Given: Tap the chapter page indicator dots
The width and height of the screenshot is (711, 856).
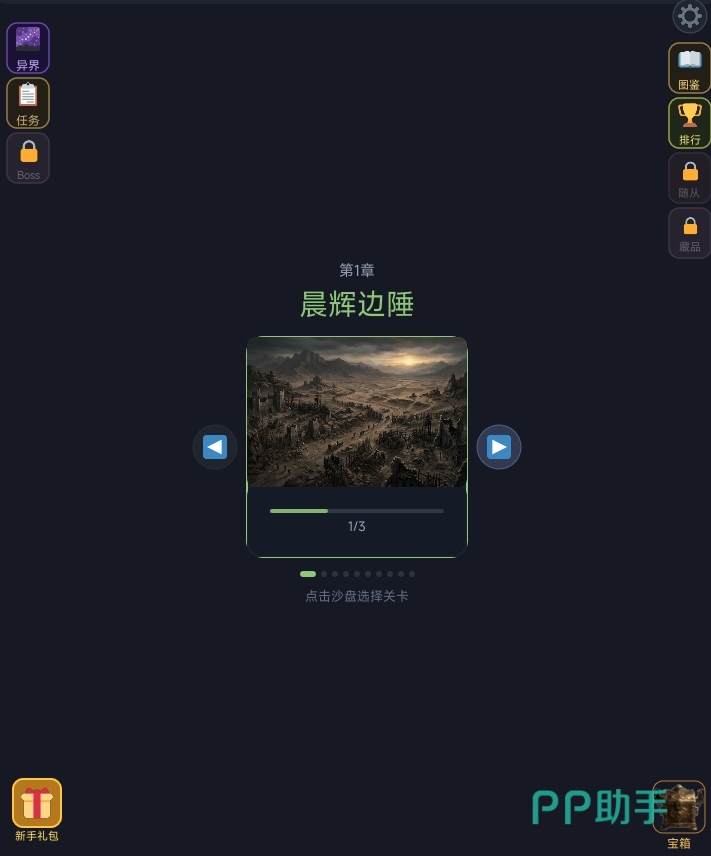Looking at the screenshot, I should coord(357,574).
